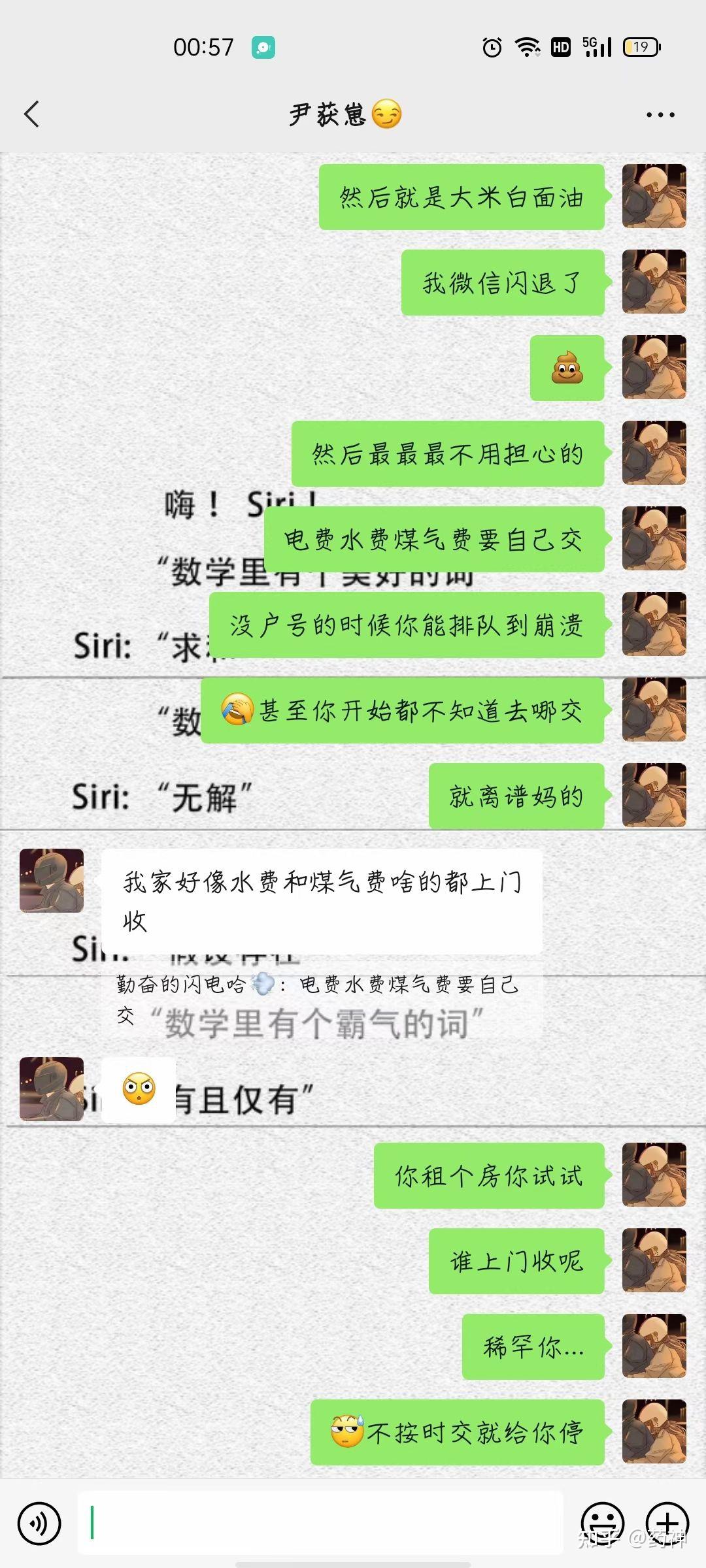Tap the avatar beside the message 我微信闪退了

tap(654, 282)
